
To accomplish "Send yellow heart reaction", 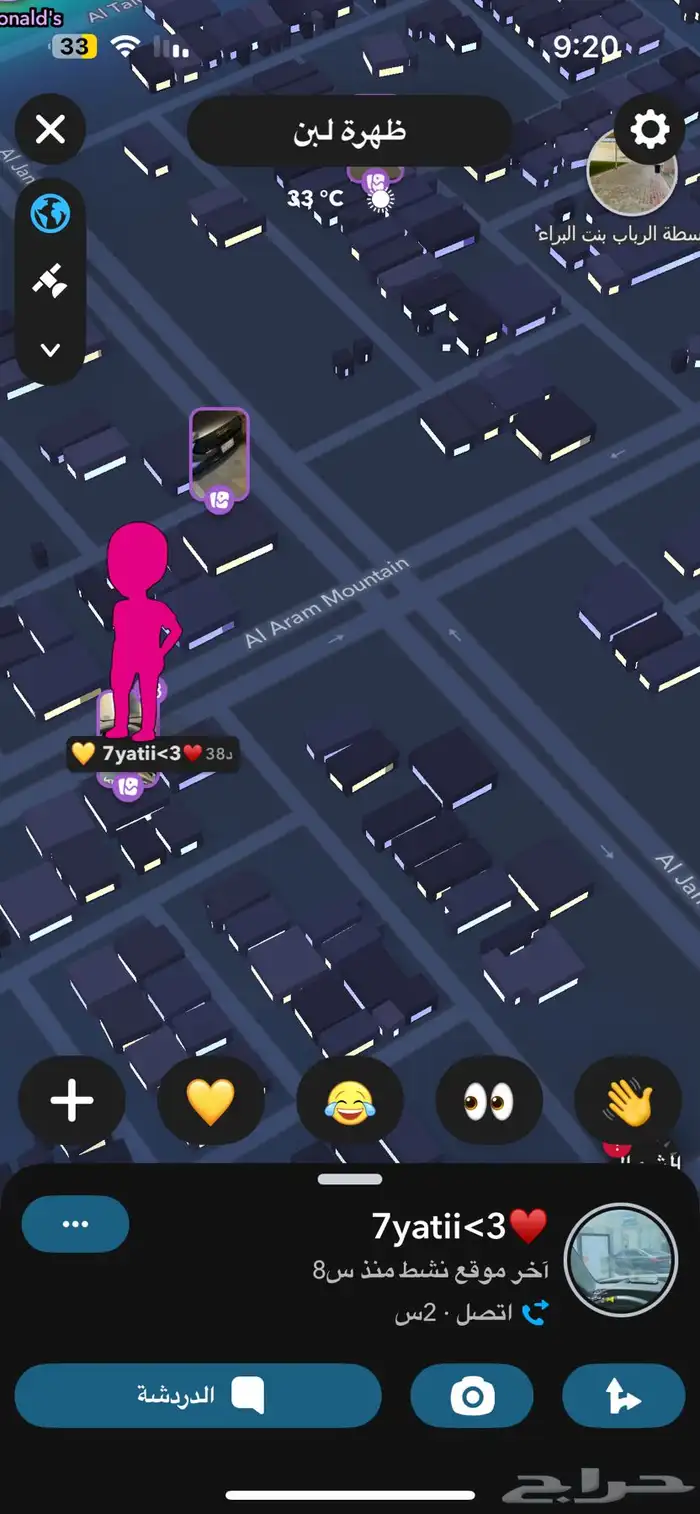I will click(x=210, y=1101).
